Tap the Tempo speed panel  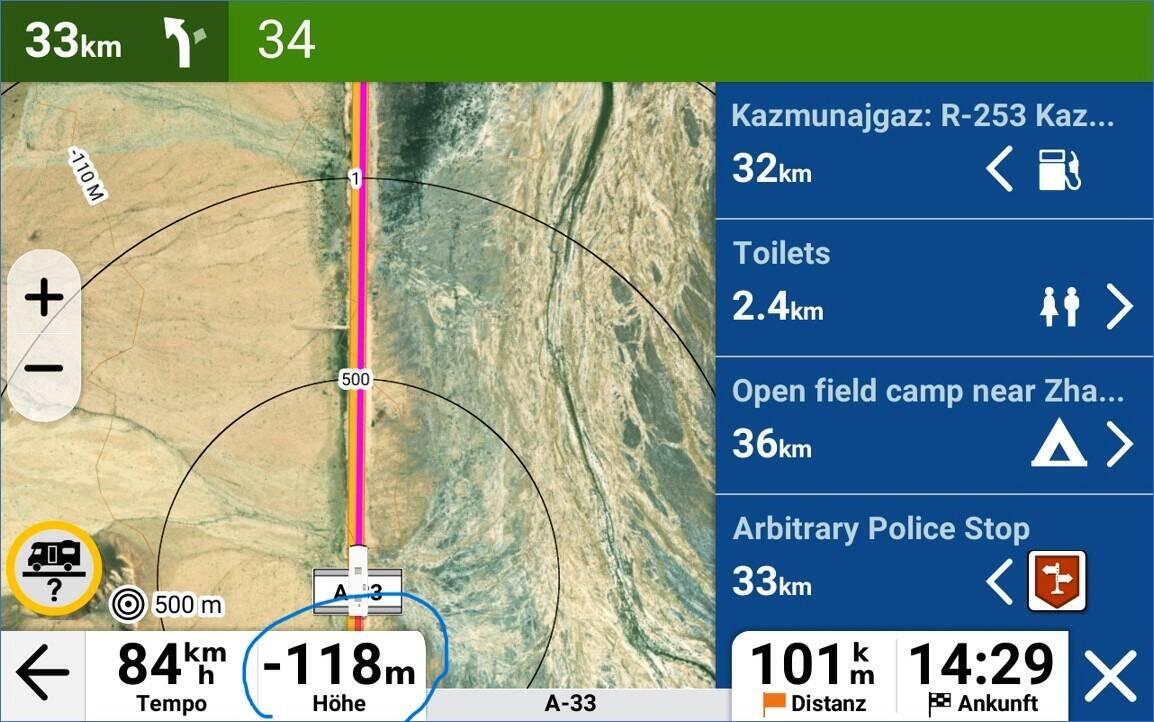[x=170, y=675]
